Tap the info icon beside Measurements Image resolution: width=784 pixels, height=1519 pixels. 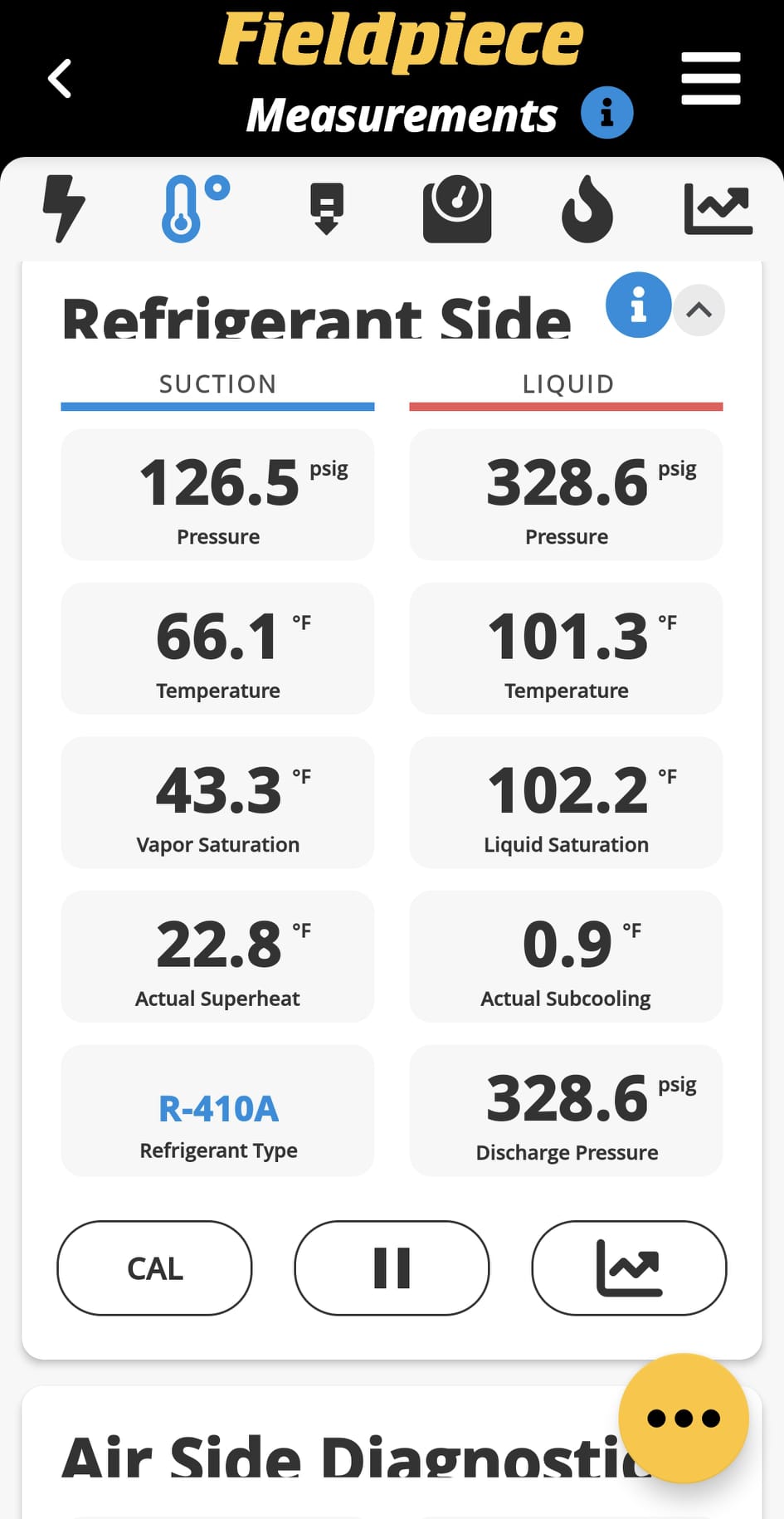(x=606, y=112)
